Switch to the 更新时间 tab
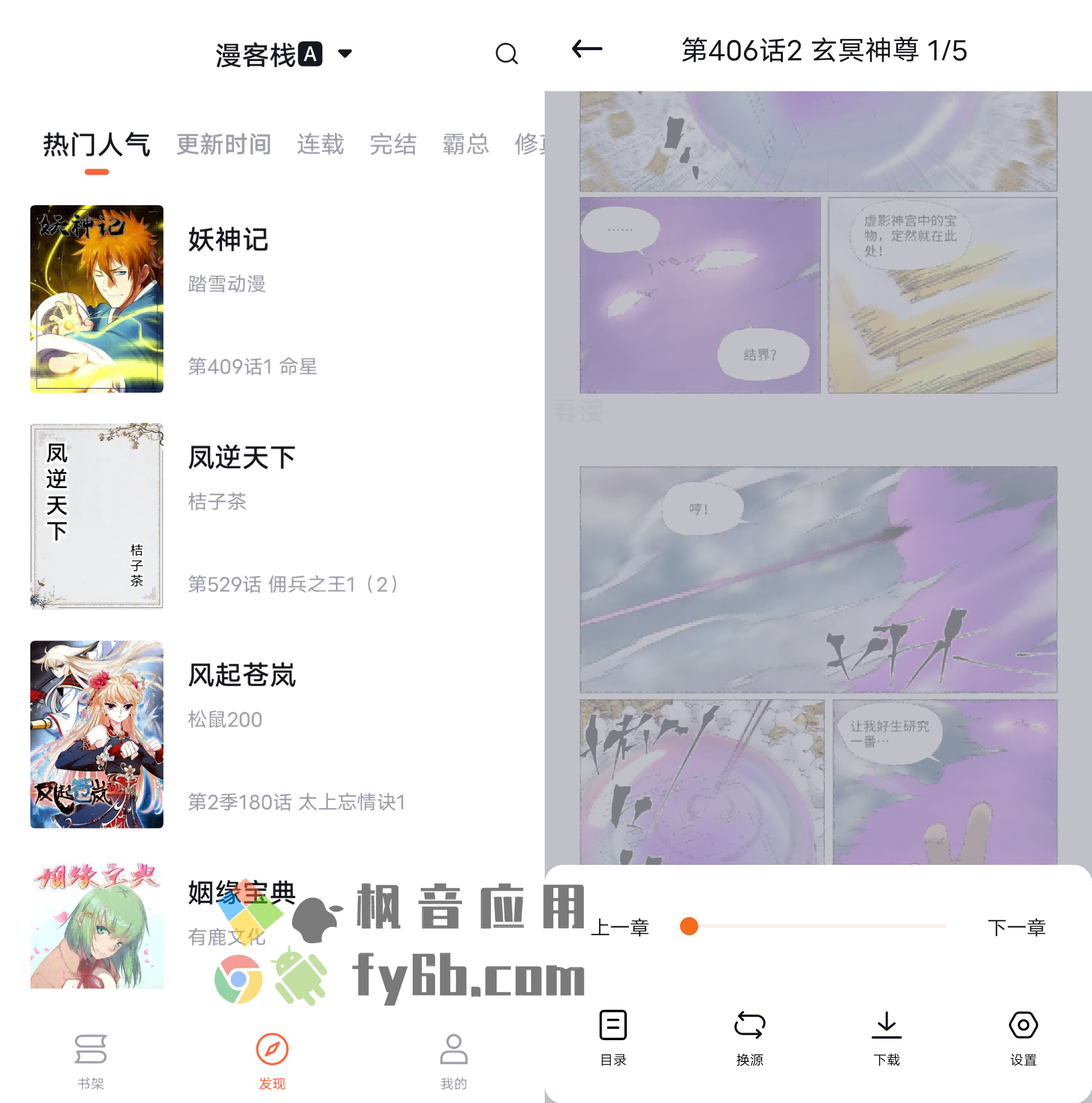Screen dimensions: 1092x1103 click(223, 144)
